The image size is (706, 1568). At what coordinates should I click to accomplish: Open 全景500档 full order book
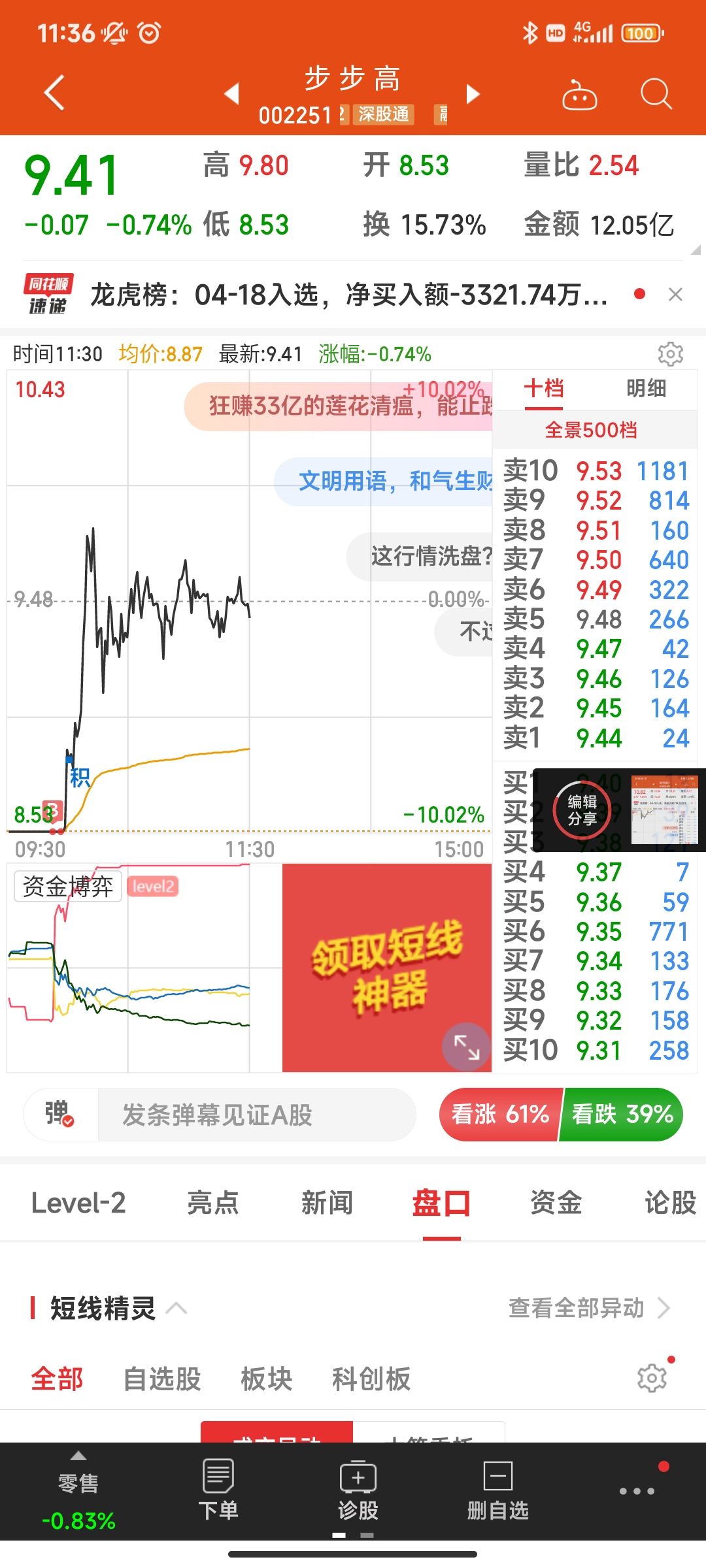(x=591, y=430)
